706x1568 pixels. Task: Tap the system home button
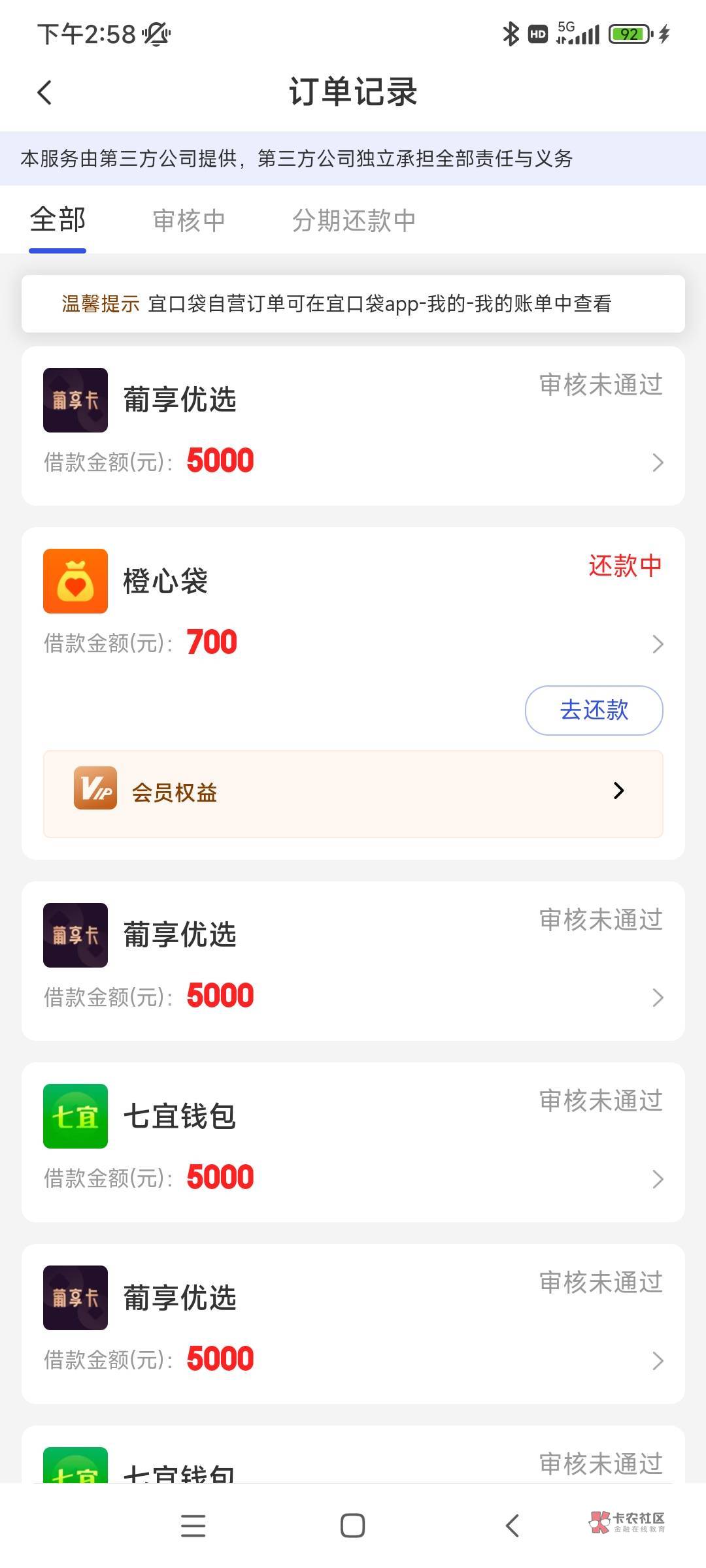point(352,1526)
